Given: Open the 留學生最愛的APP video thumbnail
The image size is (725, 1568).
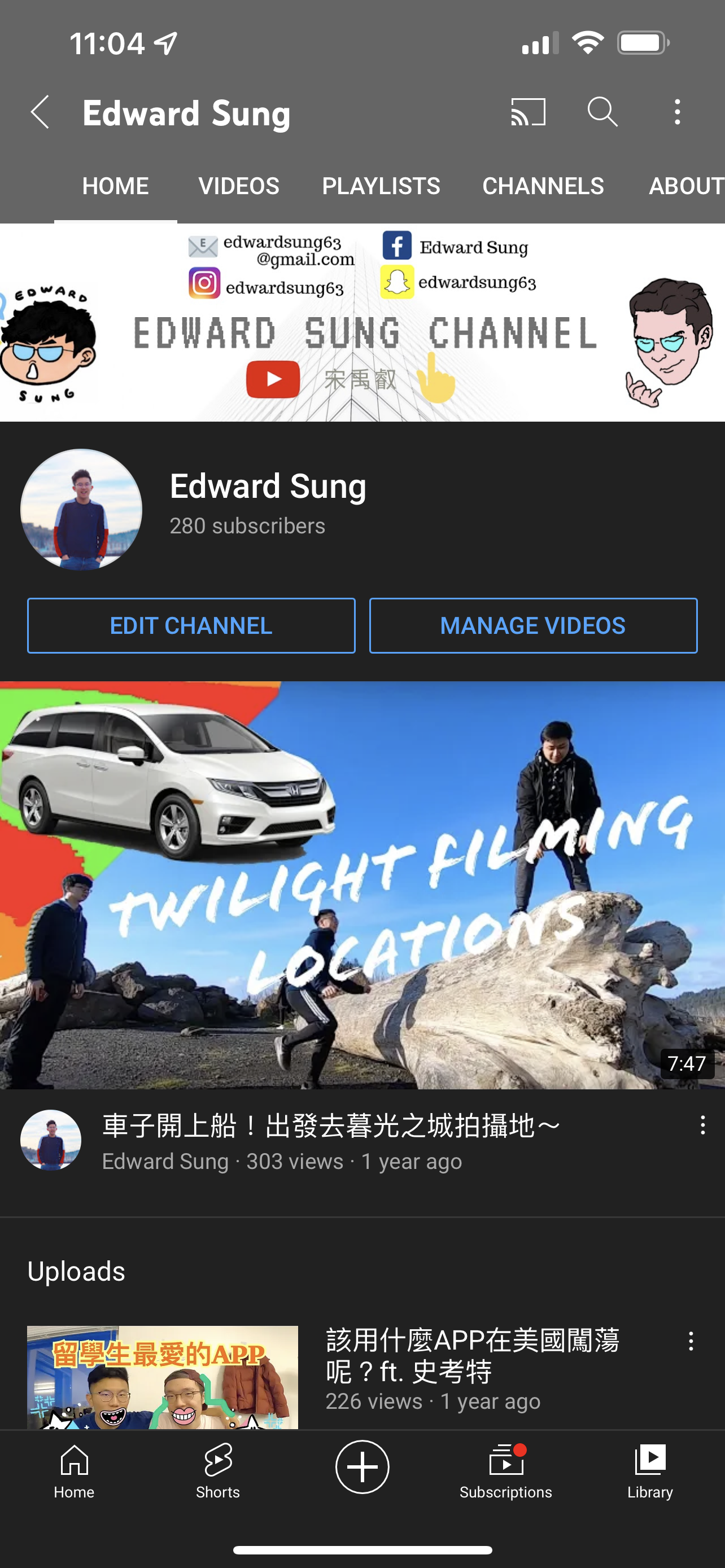Looking at the screenshot, I should pos(163,1377).
